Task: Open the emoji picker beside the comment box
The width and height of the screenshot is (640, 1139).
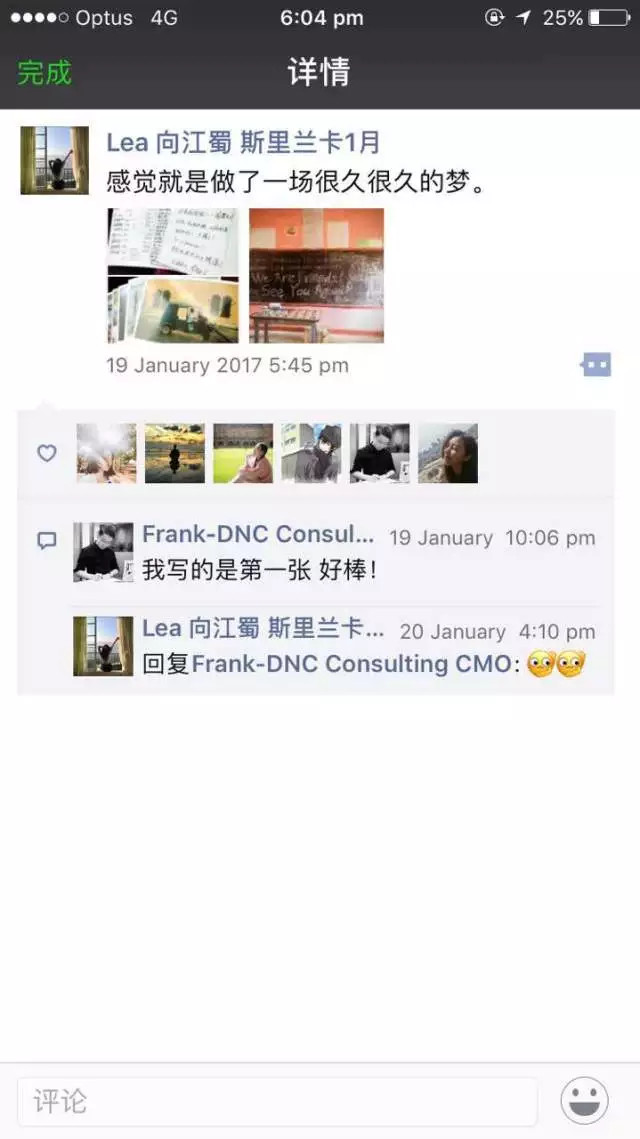Action: tap(584, 1101)
